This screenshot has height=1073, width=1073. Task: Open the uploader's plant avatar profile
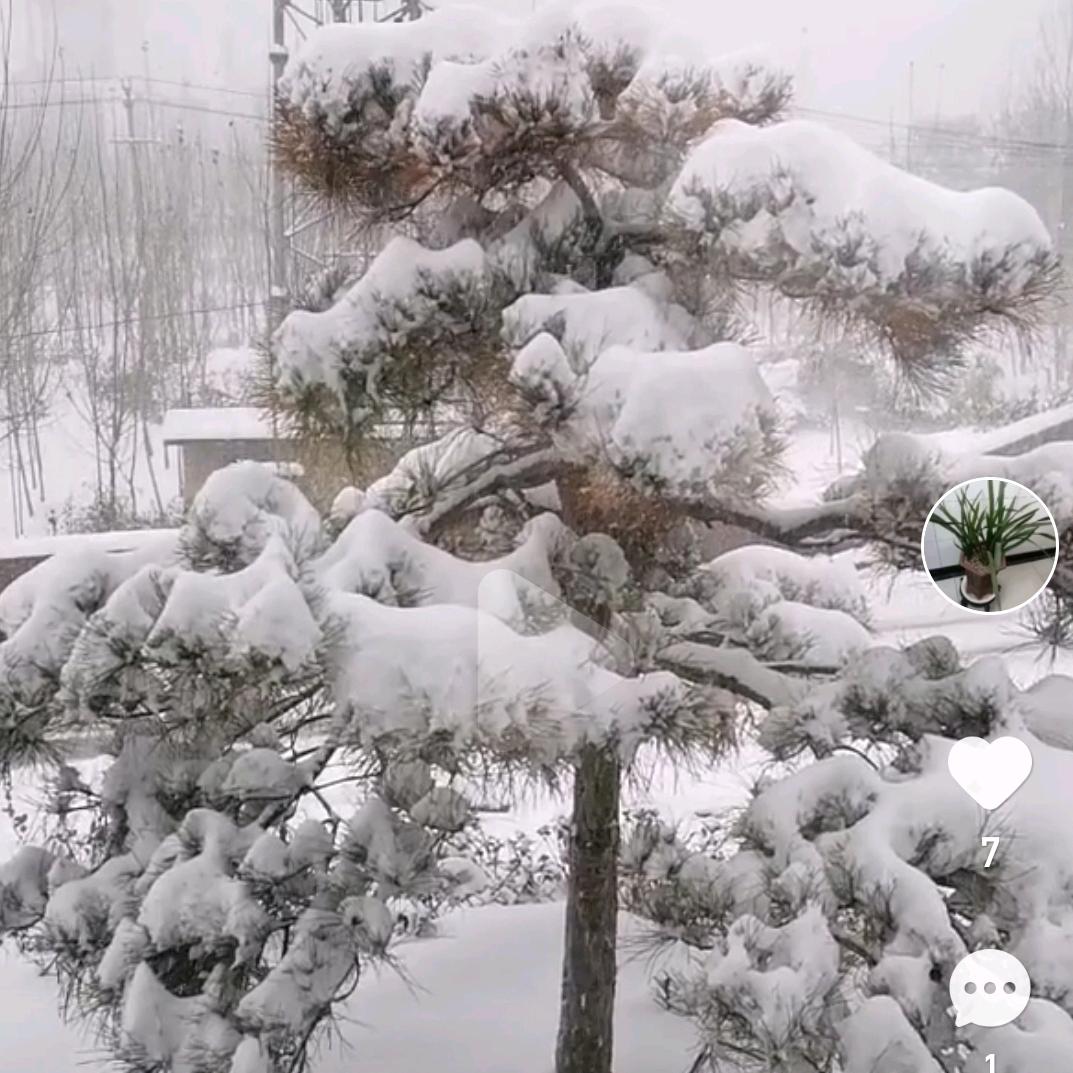989,545
